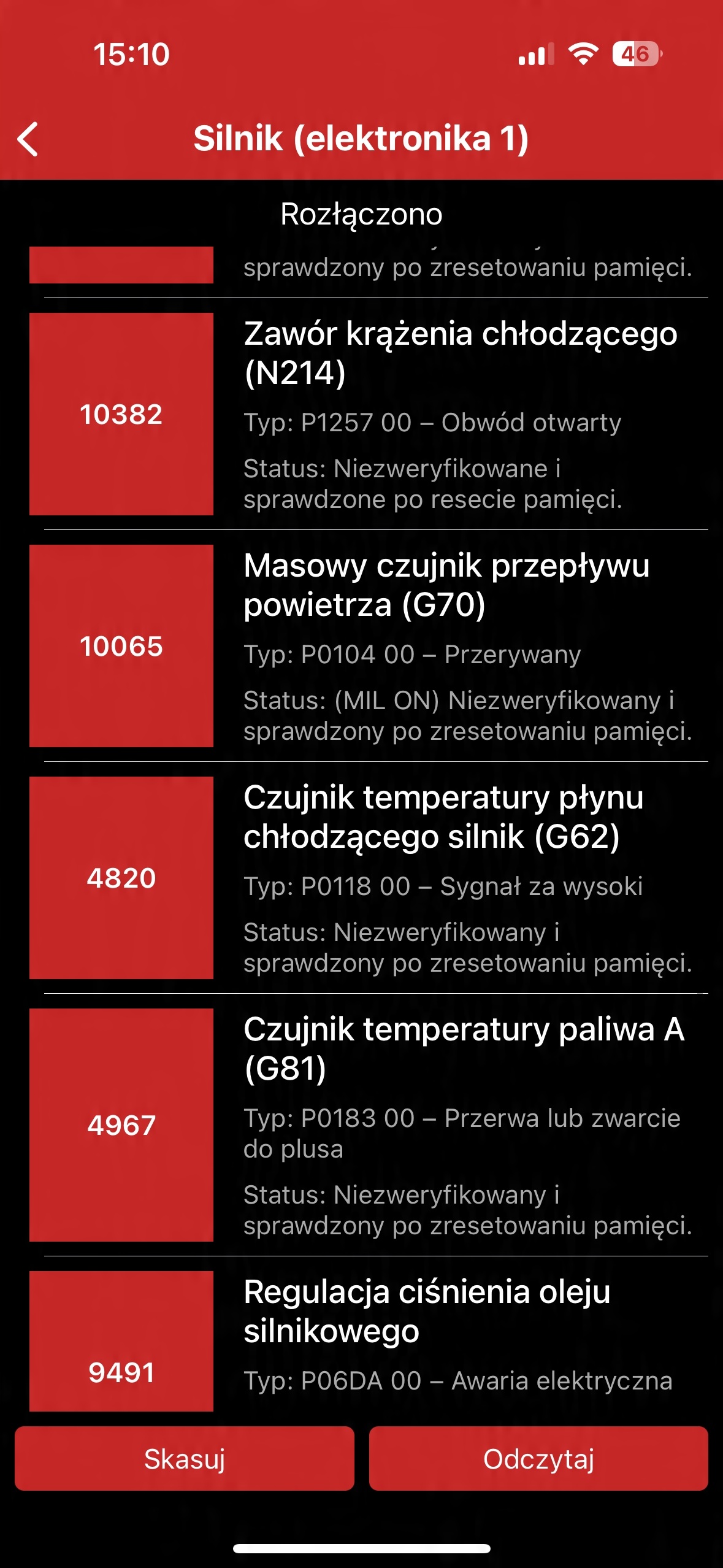Screen dimensions: 723x1568
Task: Tap the Skasuj button to clear faults
Action: pos(185,1458)
